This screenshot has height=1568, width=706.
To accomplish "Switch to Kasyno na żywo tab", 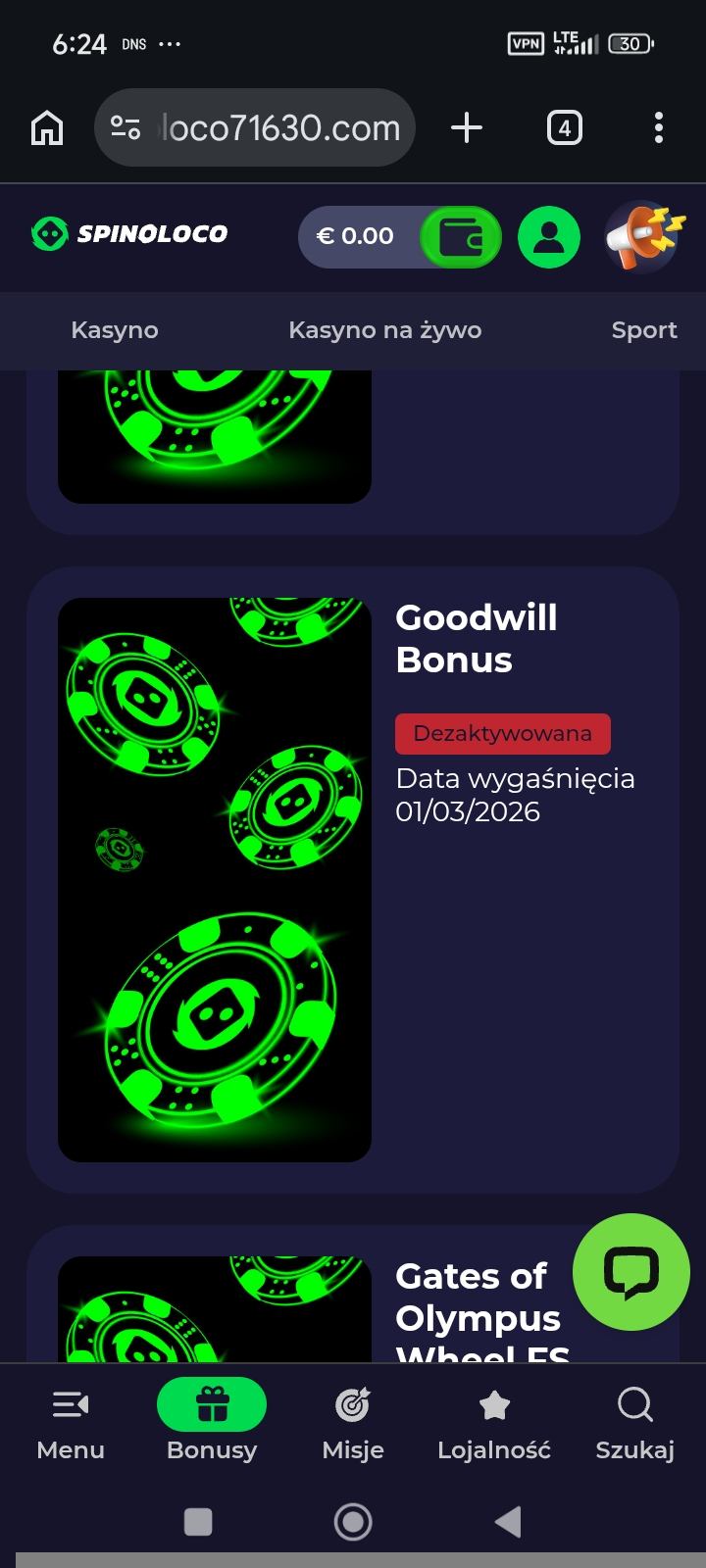I will click(x=384, y=330).
